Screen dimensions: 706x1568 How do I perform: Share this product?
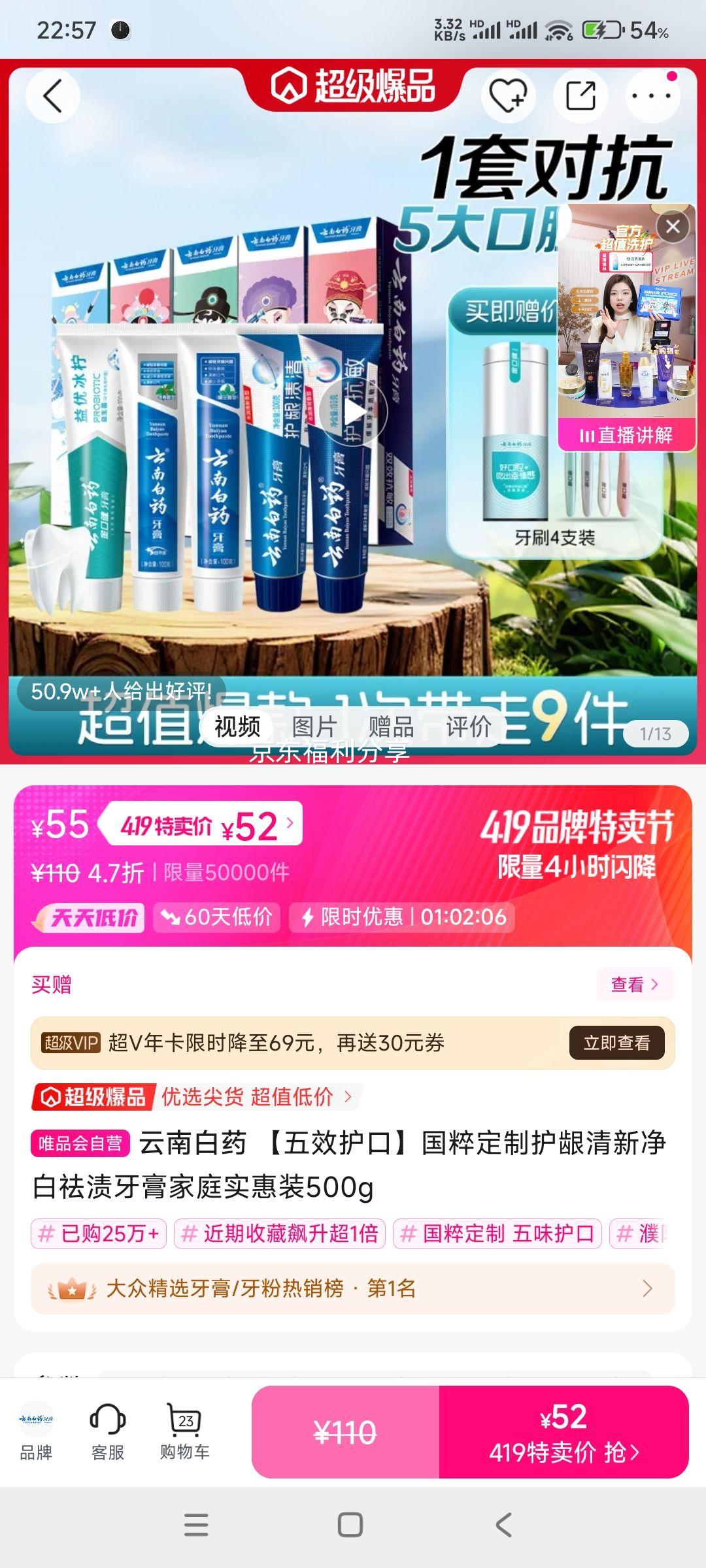click(580, 96)
